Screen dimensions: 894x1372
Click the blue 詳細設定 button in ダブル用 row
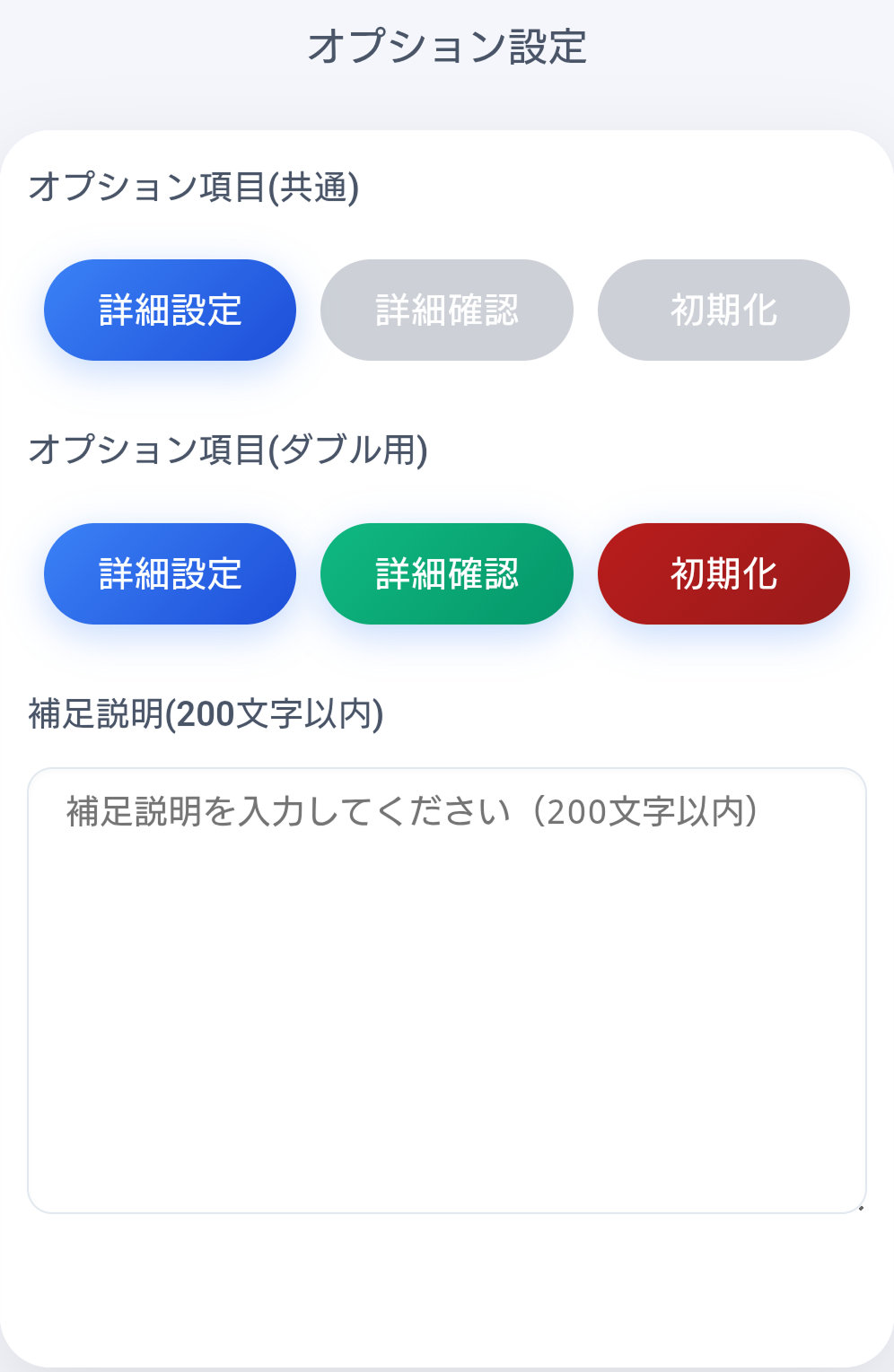170,573
